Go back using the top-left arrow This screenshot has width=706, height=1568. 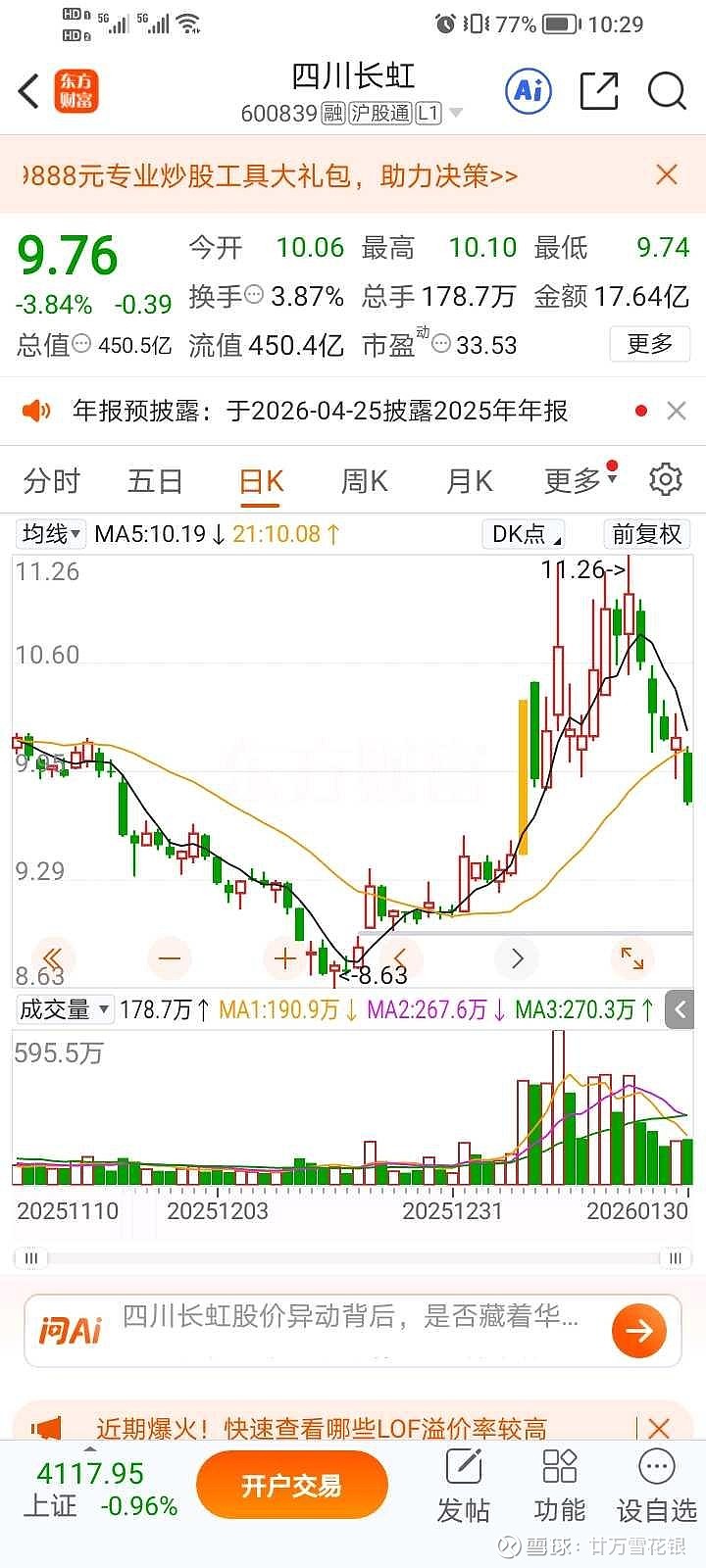click(x=29, y=92)
